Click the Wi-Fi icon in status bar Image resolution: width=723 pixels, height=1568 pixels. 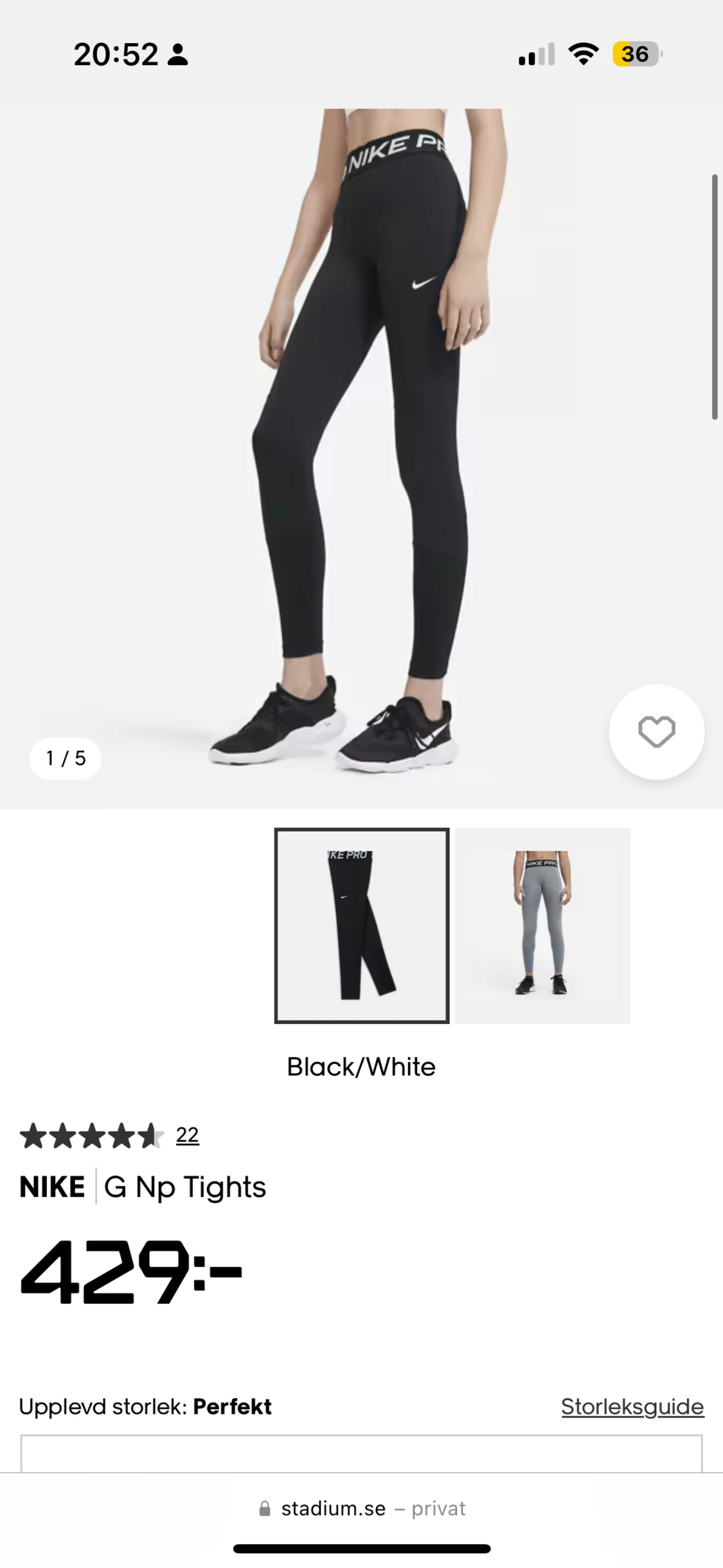(582, 55)
